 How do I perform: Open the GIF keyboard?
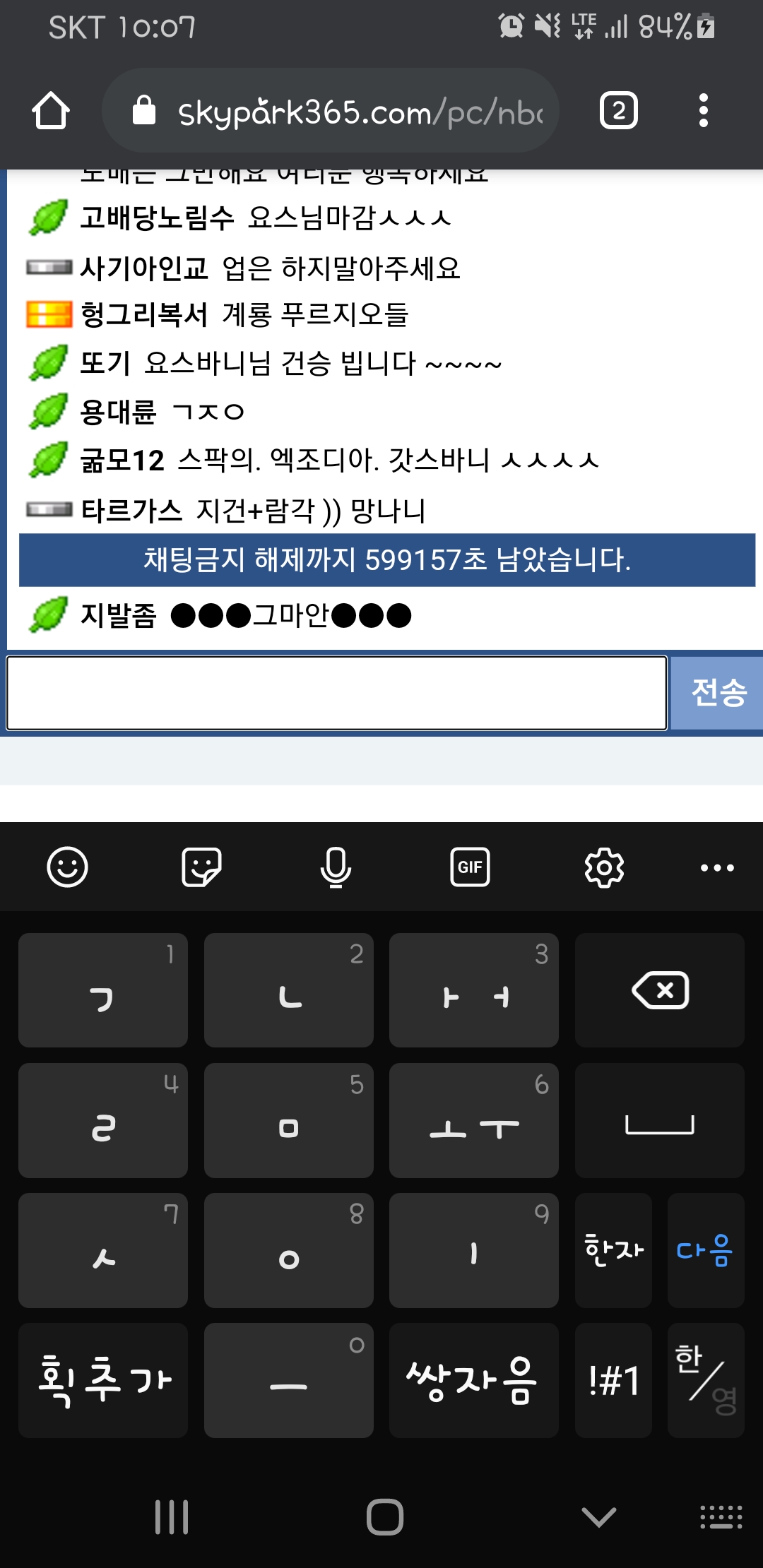point(470,867)
